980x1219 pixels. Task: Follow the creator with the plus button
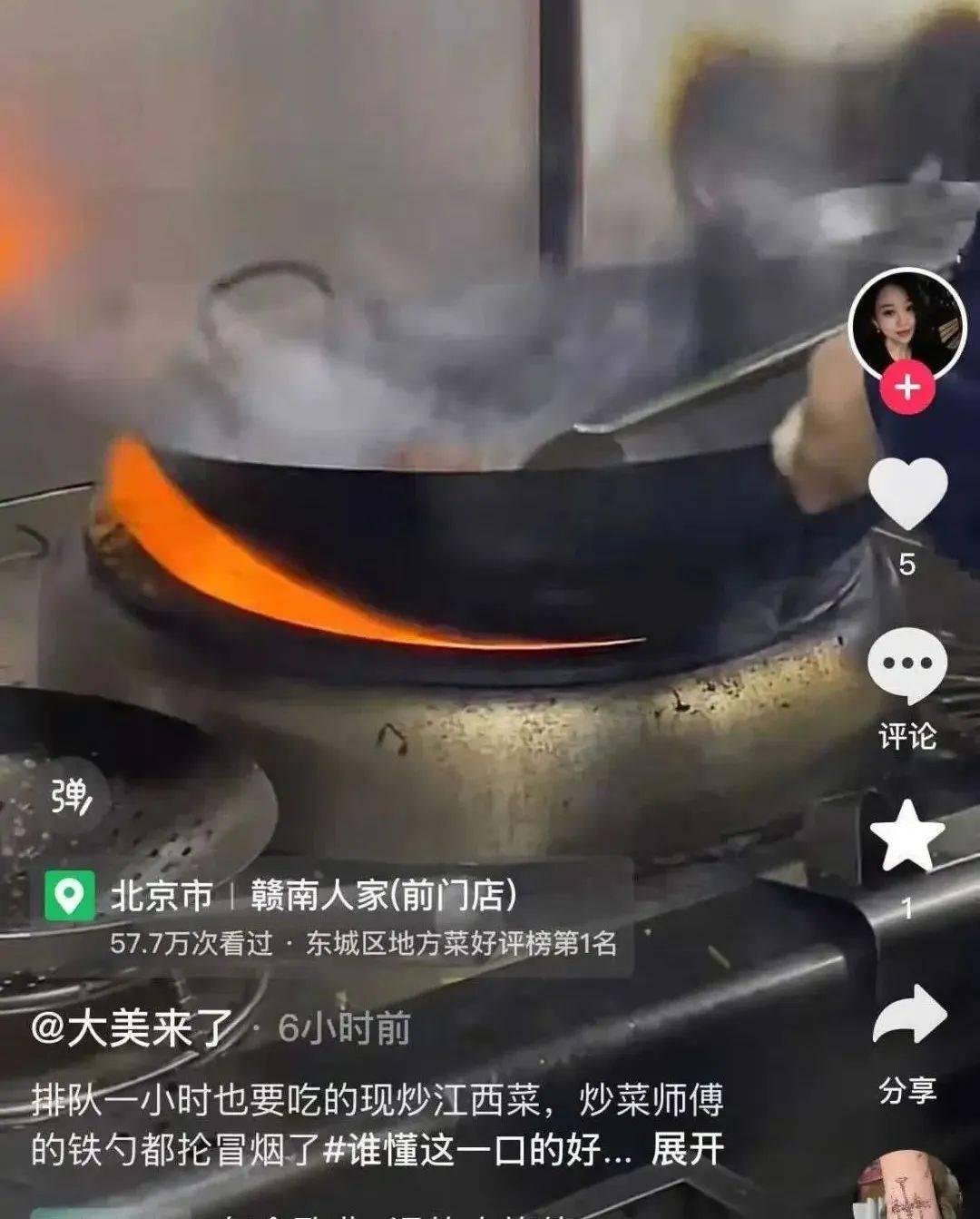point(907,388)
